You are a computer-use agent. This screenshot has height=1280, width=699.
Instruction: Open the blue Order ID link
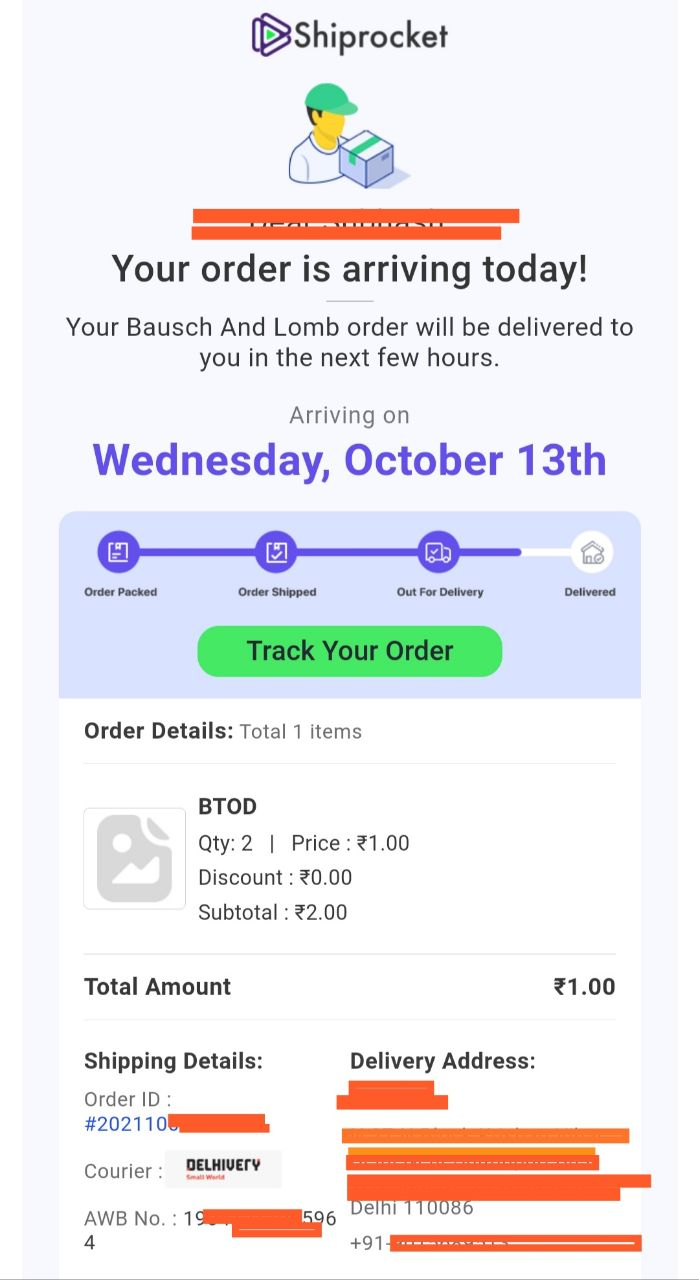[x=176, y=1123]
